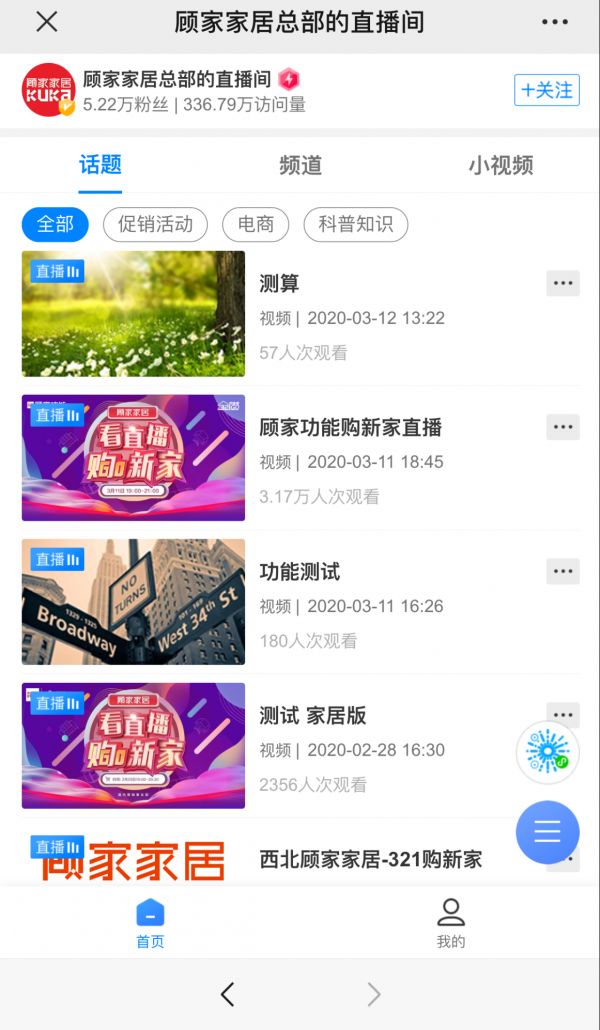Open more options for 功能测试
Image resolution: width=600 pixels, height=1030 pixels.
(563, 572)
